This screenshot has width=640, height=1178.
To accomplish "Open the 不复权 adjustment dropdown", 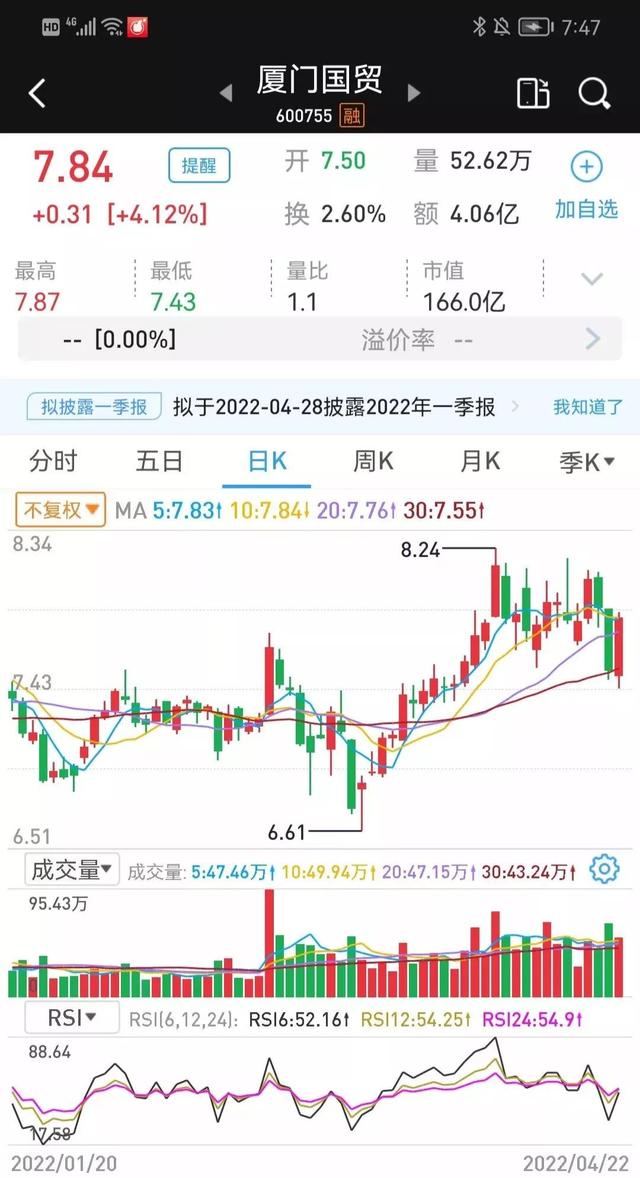I will [60, 510].
